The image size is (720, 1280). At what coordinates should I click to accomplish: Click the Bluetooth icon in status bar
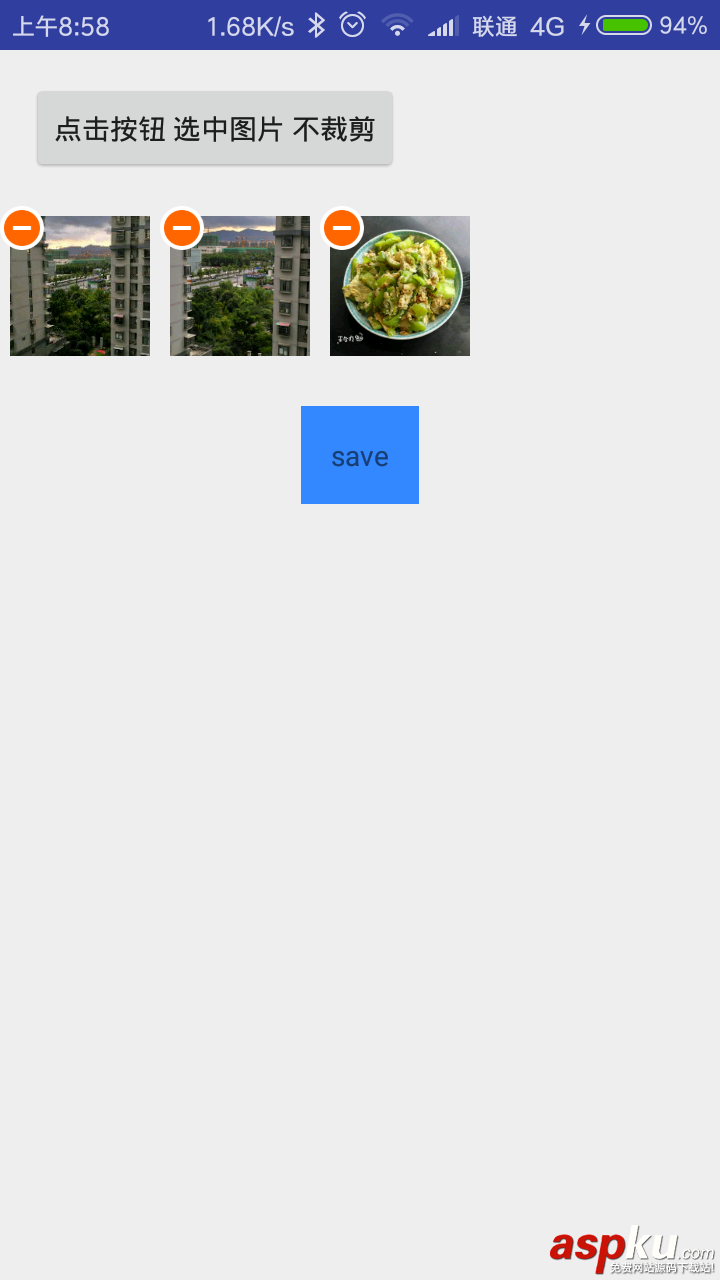tap(318, 26)
